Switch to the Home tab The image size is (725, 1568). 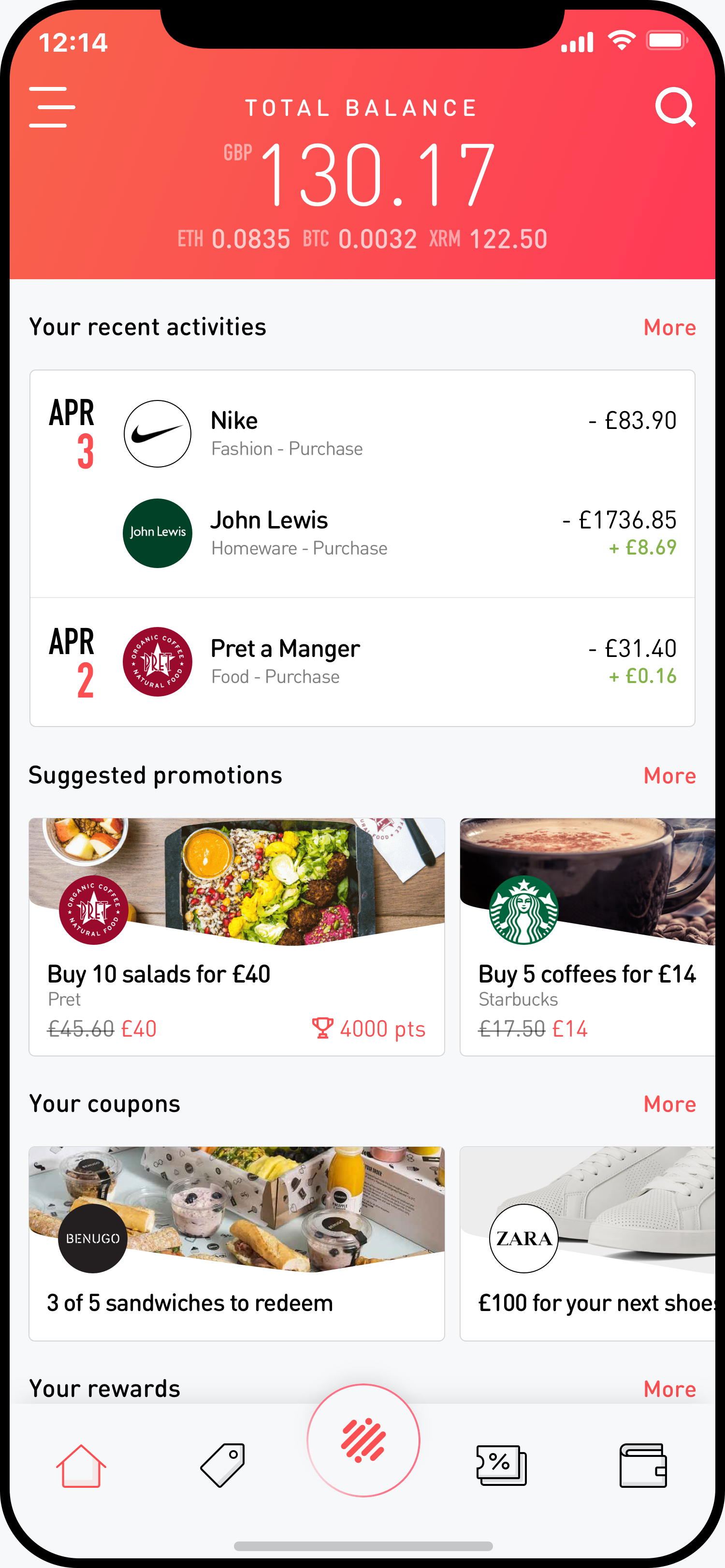tap(81, 1466)
